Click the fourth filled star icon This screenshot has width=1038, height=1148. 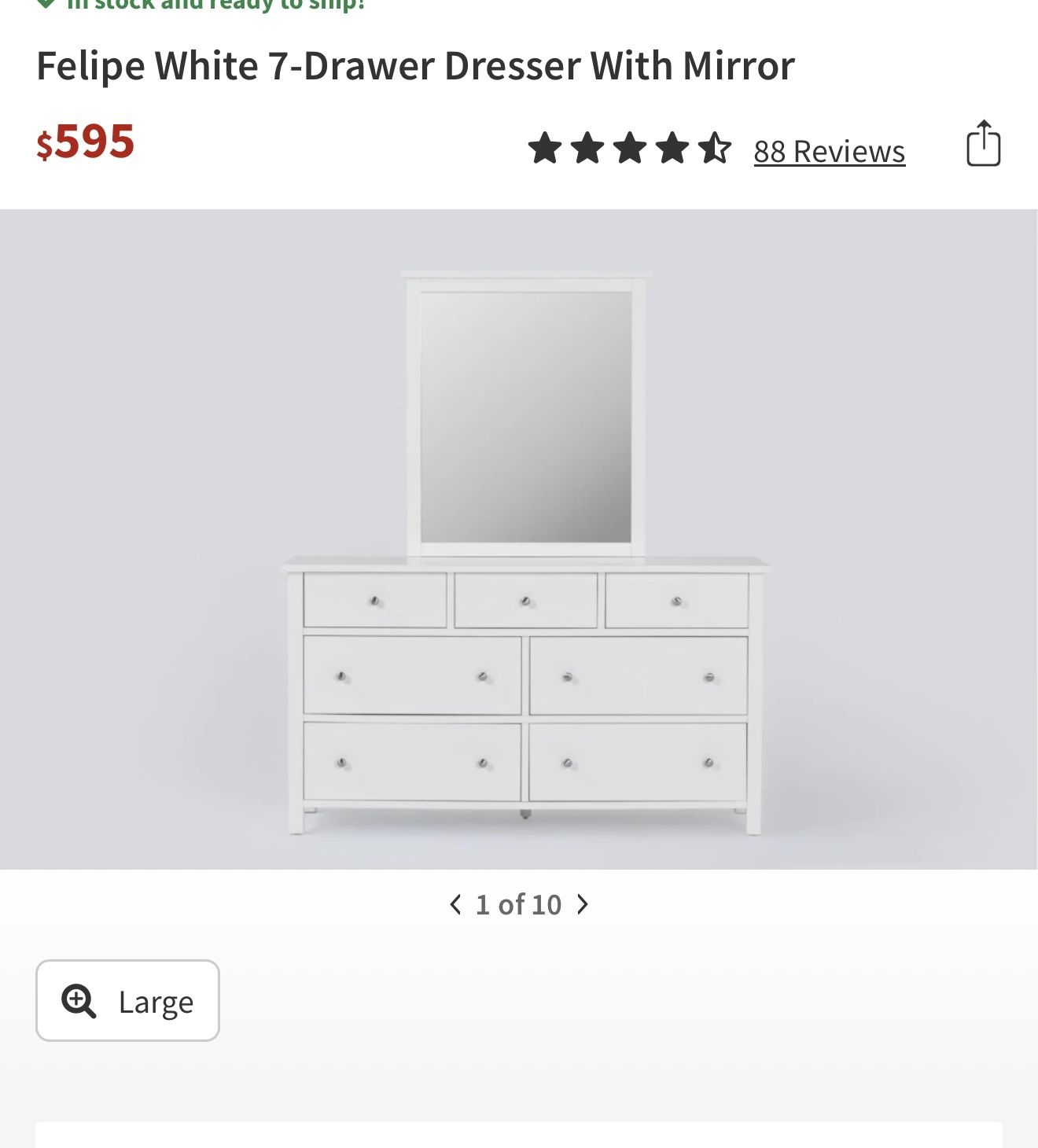pos(672,148)
